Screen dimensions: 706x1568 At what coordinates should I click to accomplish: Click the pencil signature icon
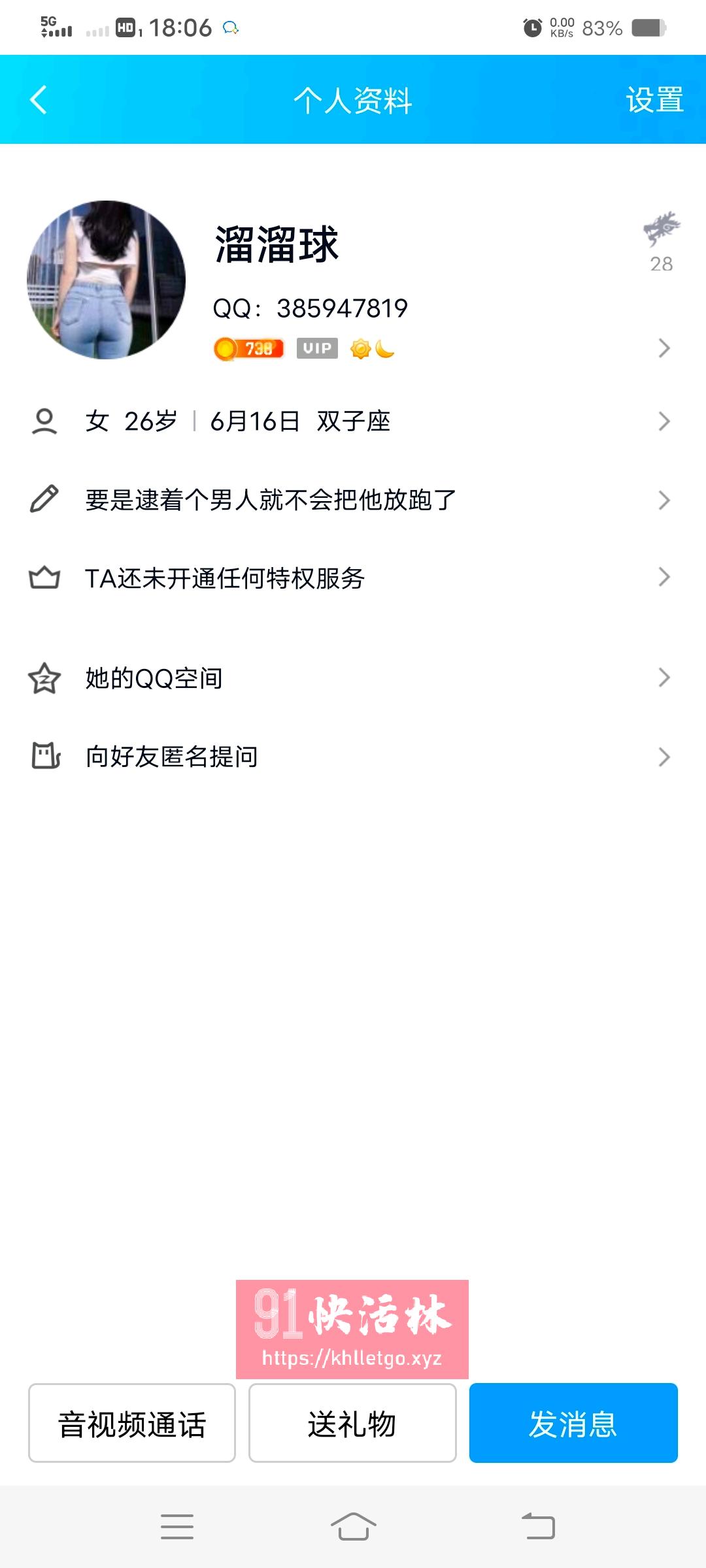(x=44, y=498)
